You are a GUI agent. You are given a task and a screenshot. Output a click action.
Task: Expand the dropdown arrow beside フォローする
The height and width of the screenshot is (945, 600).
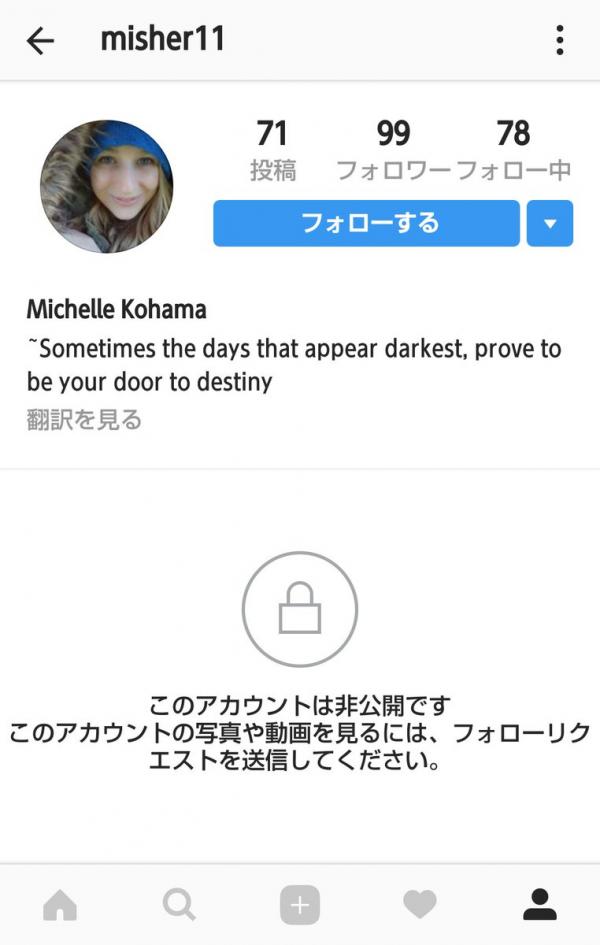click(549, 223)
